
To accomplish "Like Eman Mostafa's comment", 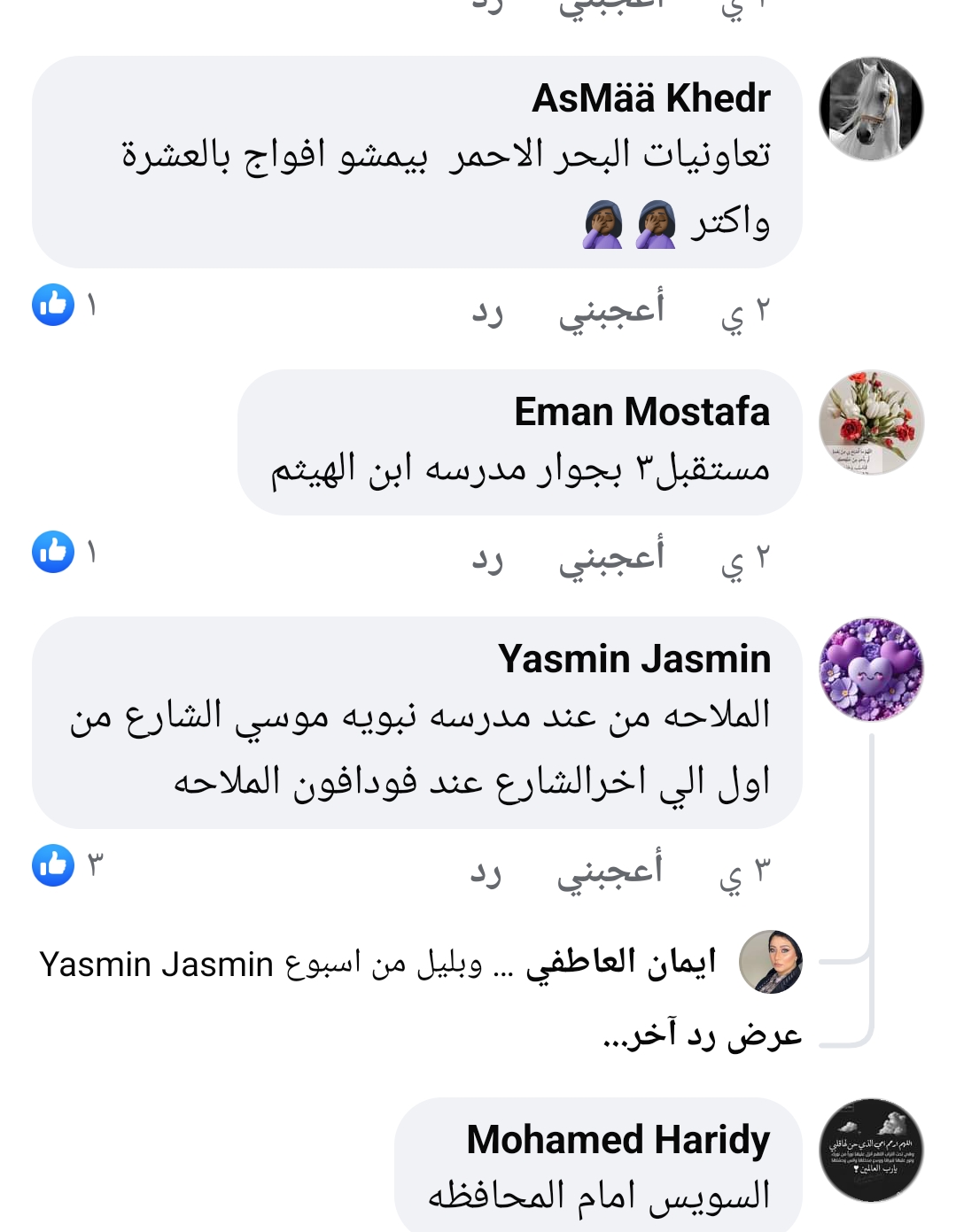I will click(x=610, y=558).
